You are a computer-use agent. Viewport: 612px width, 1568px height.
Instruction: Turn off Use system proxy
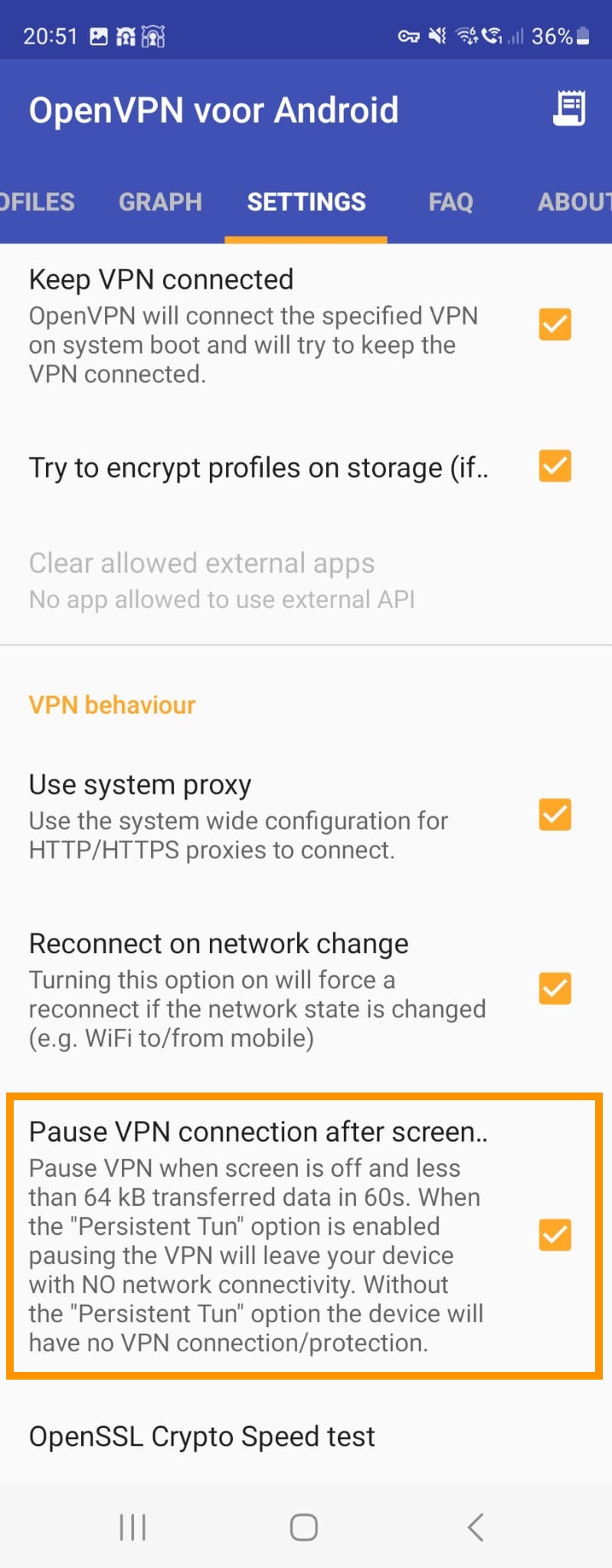(555, 815)
